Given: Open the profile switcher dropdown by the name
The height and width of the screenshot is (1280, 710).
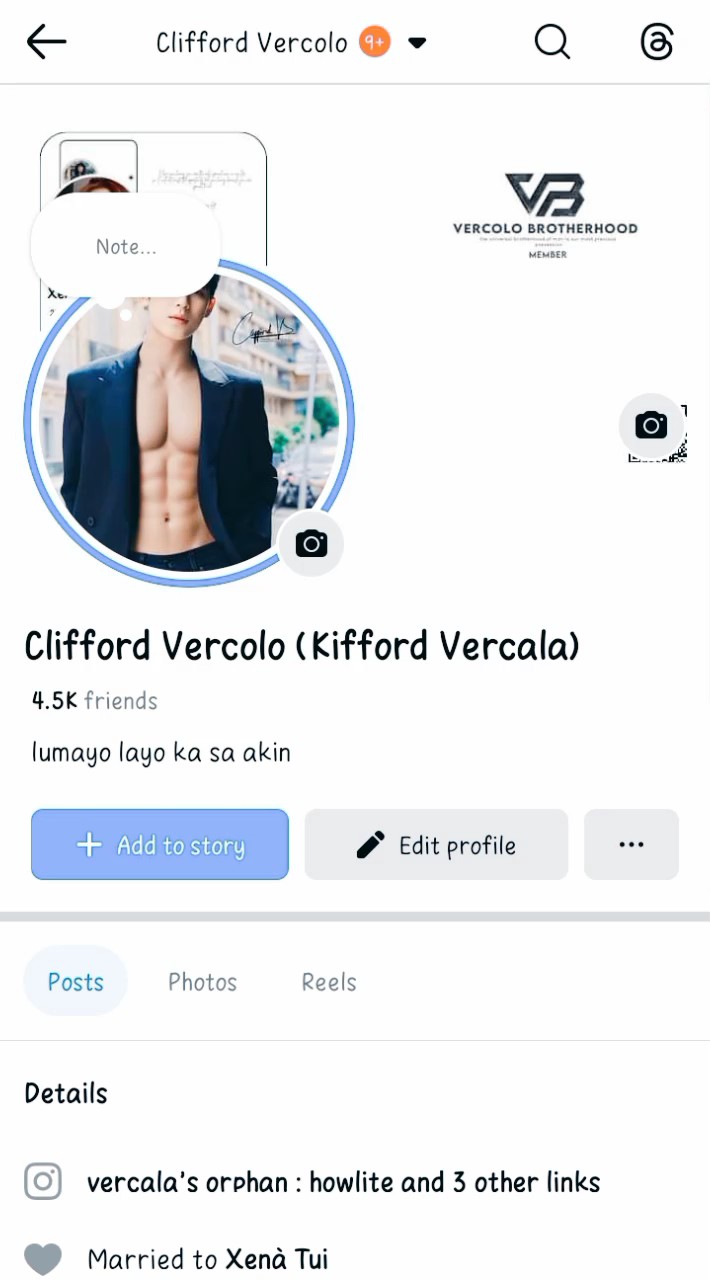Looking at the screenshot, I should [x=417, y=43].
